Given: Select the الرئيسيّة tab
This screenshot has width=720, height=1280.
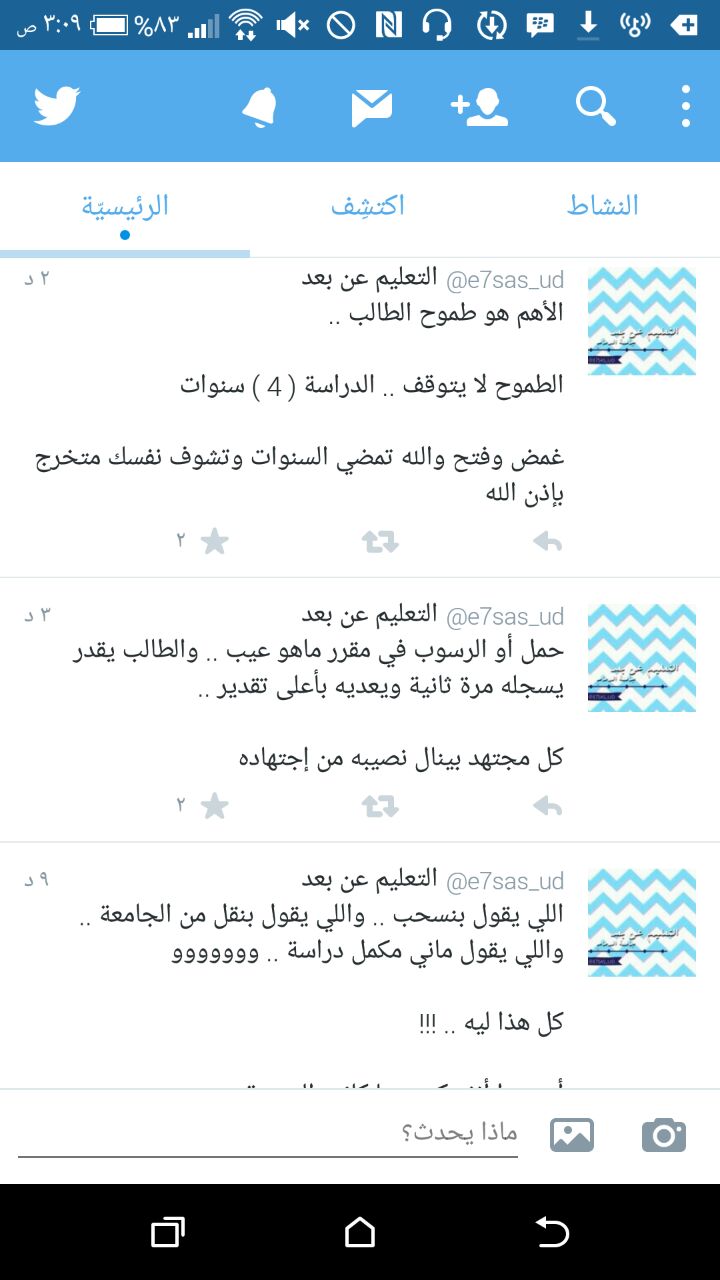Looking at the screenshot, I should pyautogui.click(x=125, y=206).
